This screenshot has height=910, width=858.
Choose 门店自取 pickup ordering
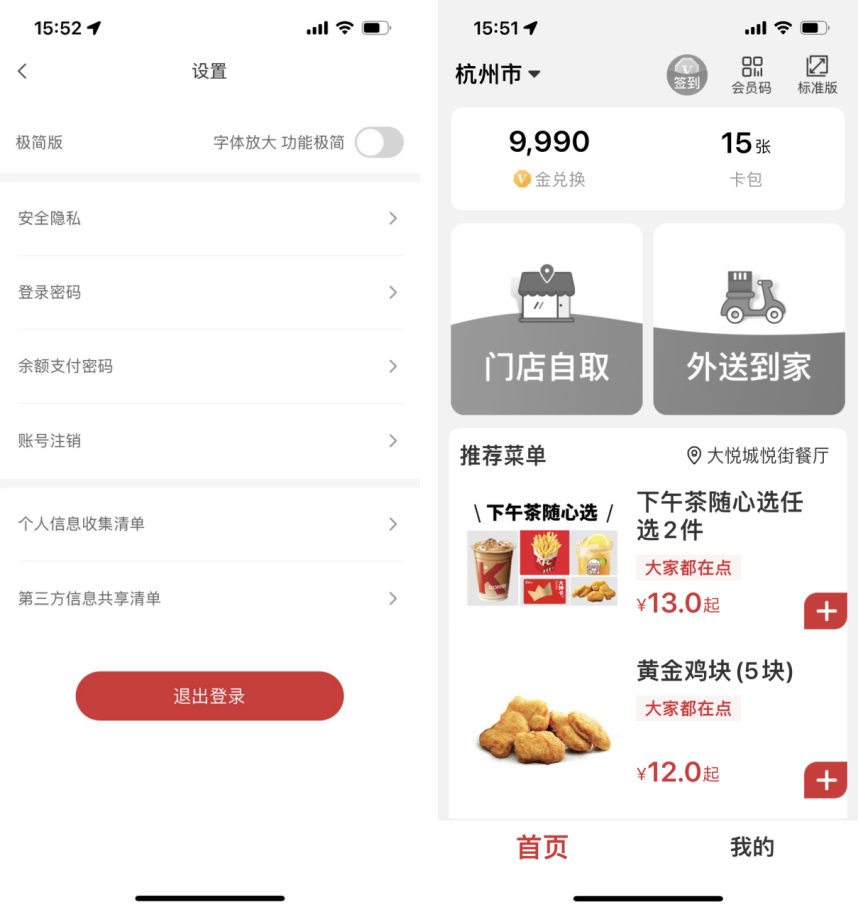[547, 319]
